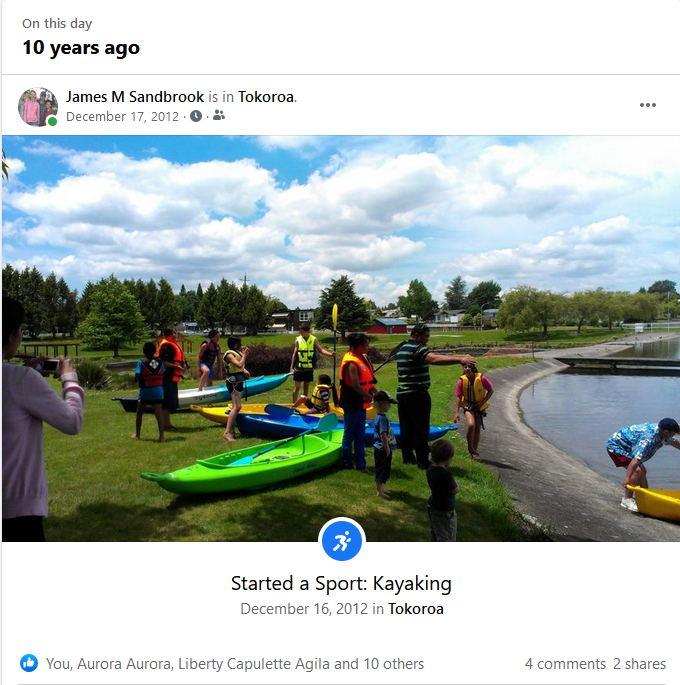Viewport: 680px width, 685px height.
Task: Open James M Sandbrook's profile name link
Action: pos(135,97)
